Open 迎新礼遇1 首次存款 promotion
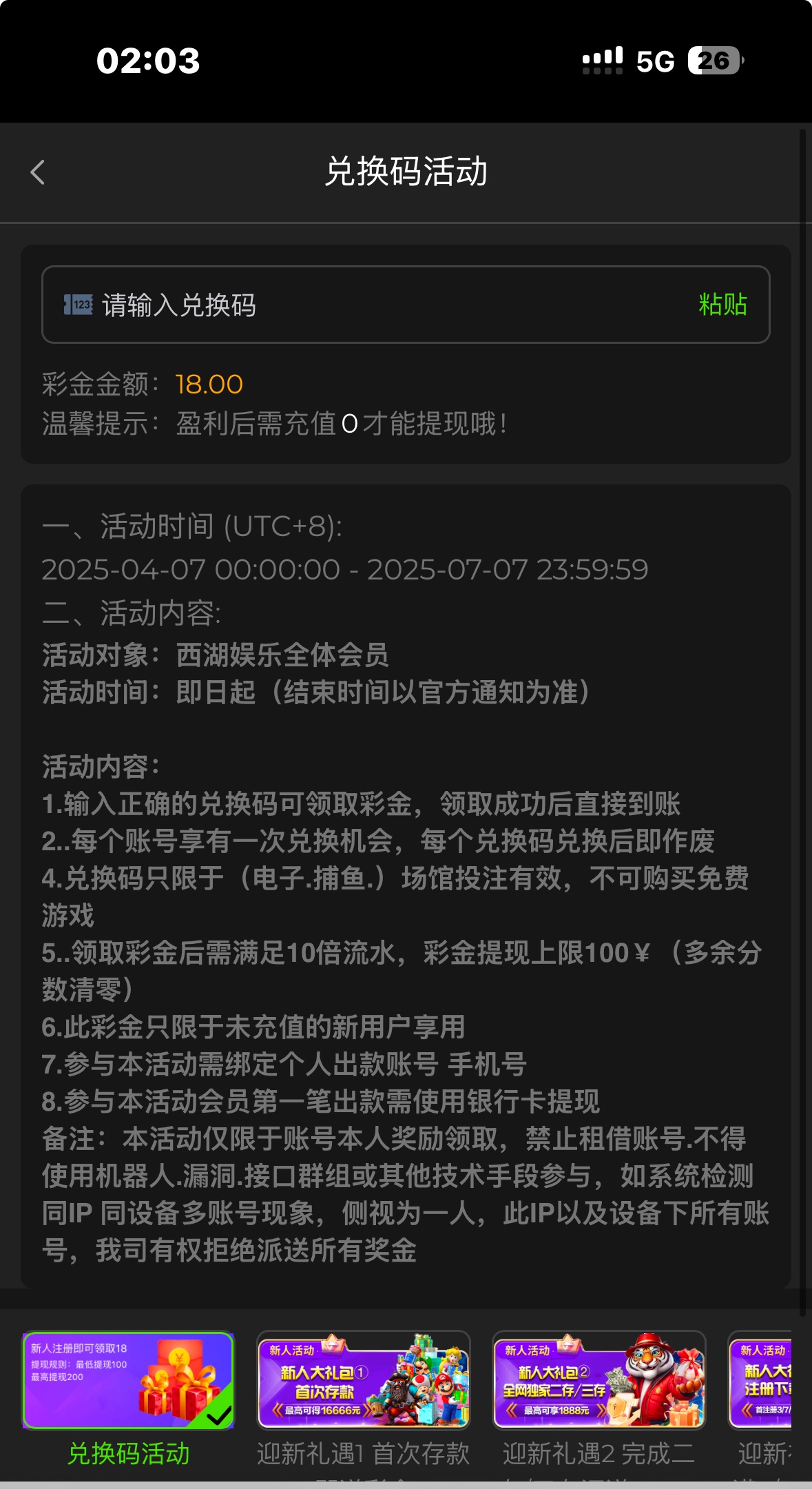This screenshot has width=812, height=1489. pyautogui.click(x=364, y=1381)
